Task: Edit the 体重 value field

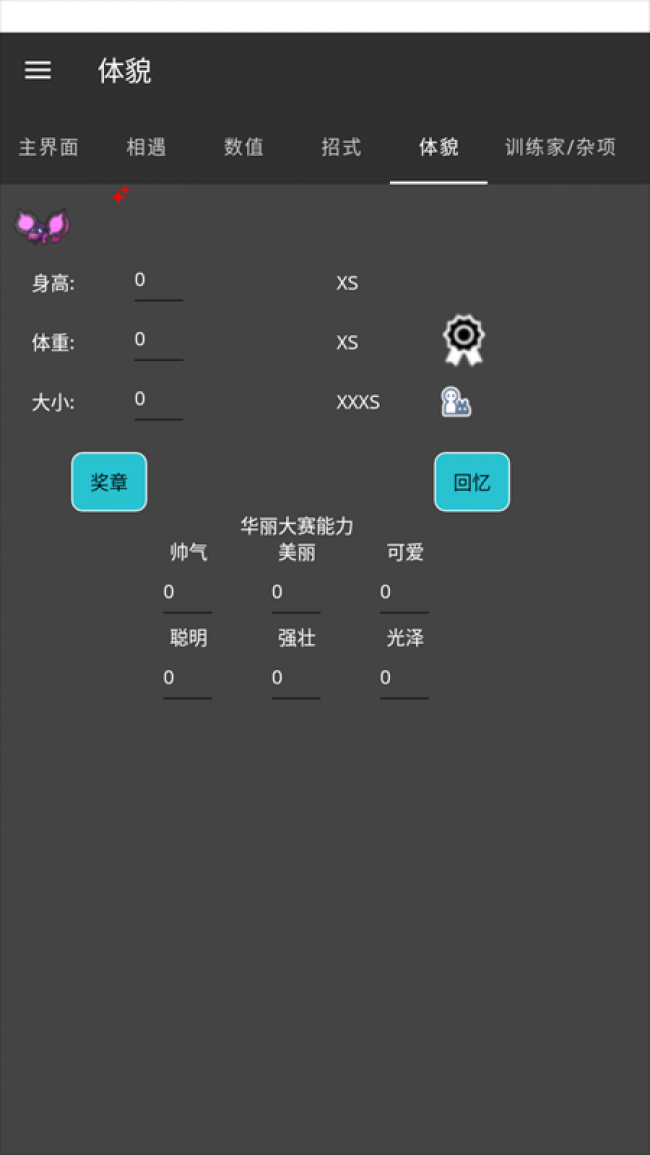Action: click(158, 341)
